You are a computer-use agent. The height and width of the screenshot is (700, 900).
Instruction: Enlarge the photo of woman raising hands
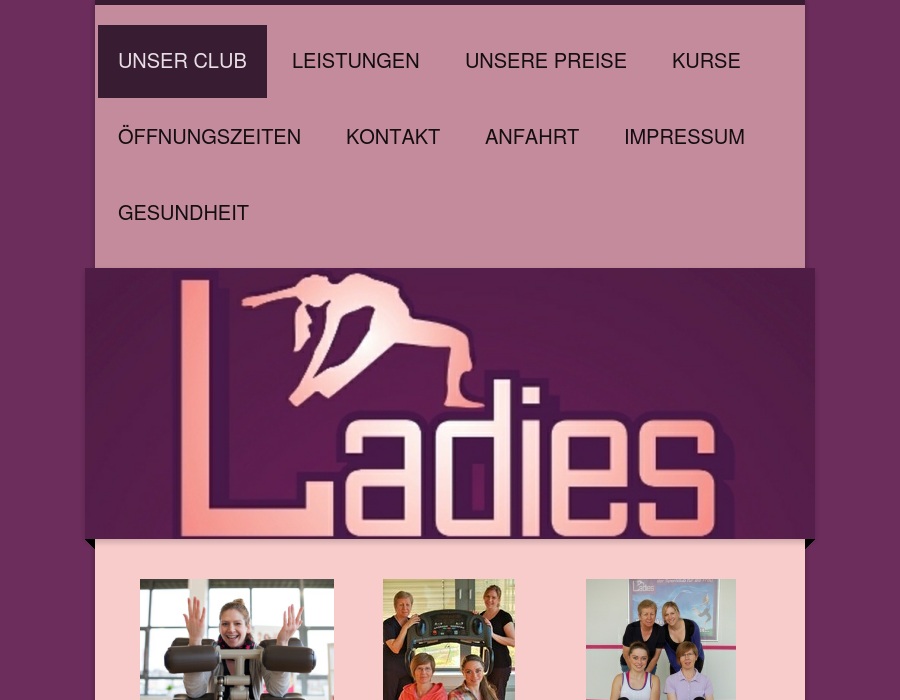(x=237, y=639)
